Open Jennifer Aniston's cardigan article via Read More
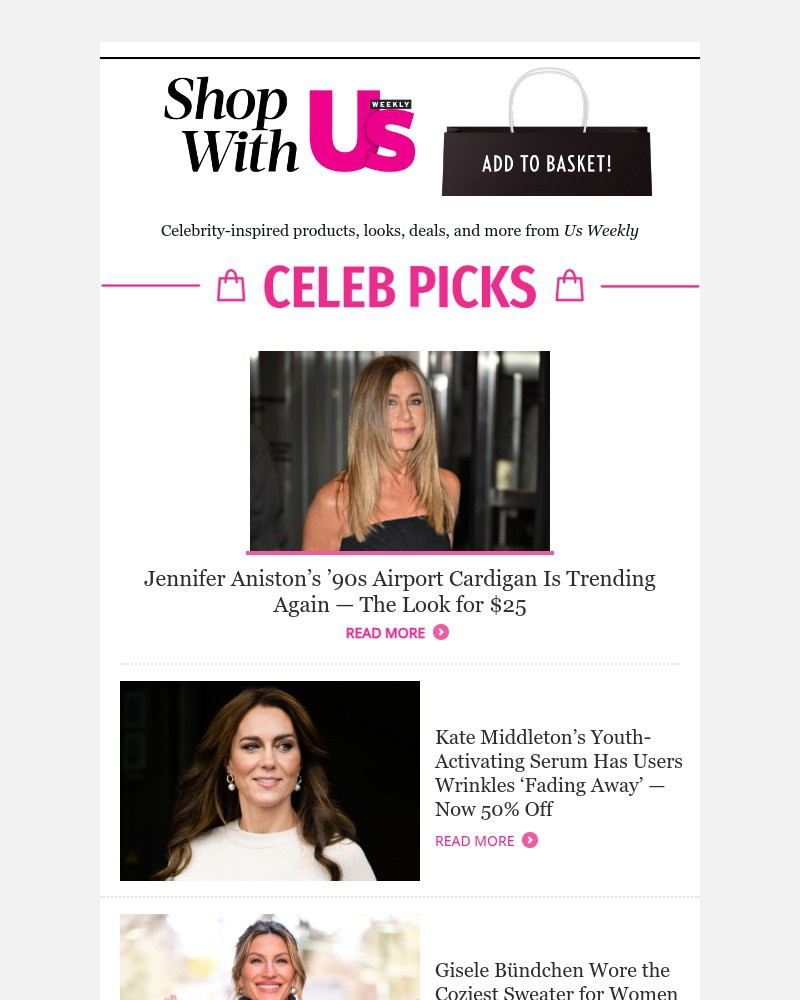Screen dimensions: 800x1000 [x=385, y=633]
